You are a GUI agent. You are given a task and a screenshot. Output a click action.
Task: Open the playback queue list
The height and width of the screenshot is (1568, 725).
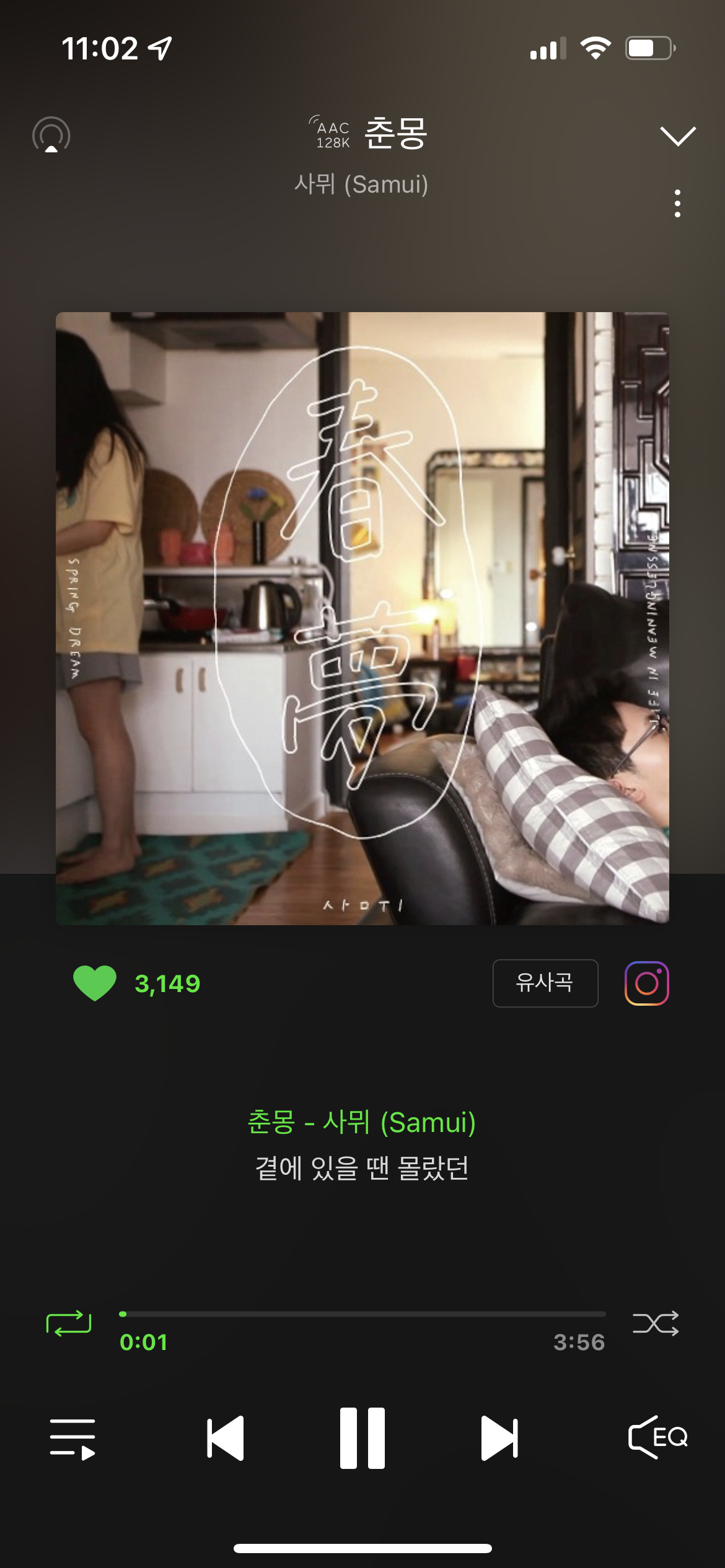pos(72,1452)
